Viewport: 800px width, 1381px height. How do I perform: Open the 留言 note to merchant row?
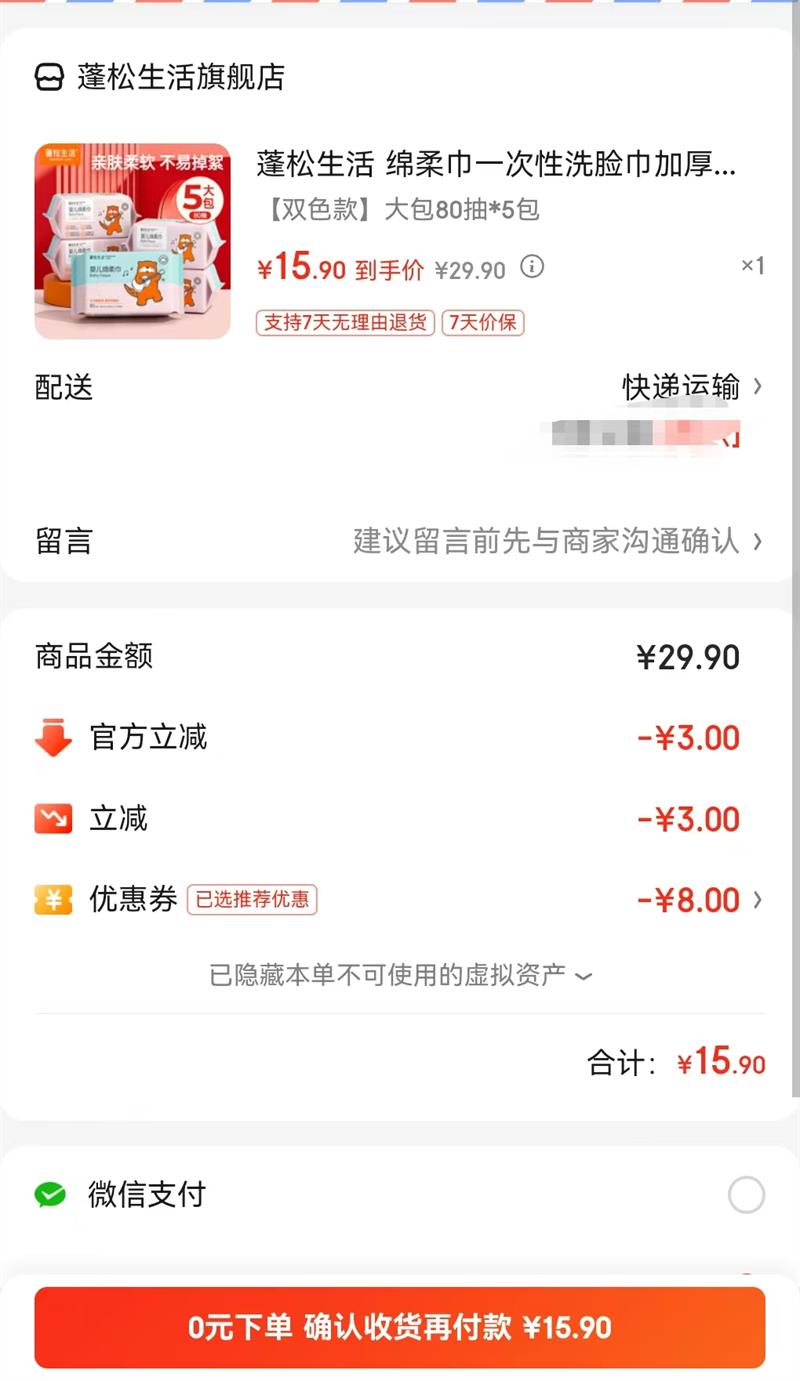click(400, 541)
